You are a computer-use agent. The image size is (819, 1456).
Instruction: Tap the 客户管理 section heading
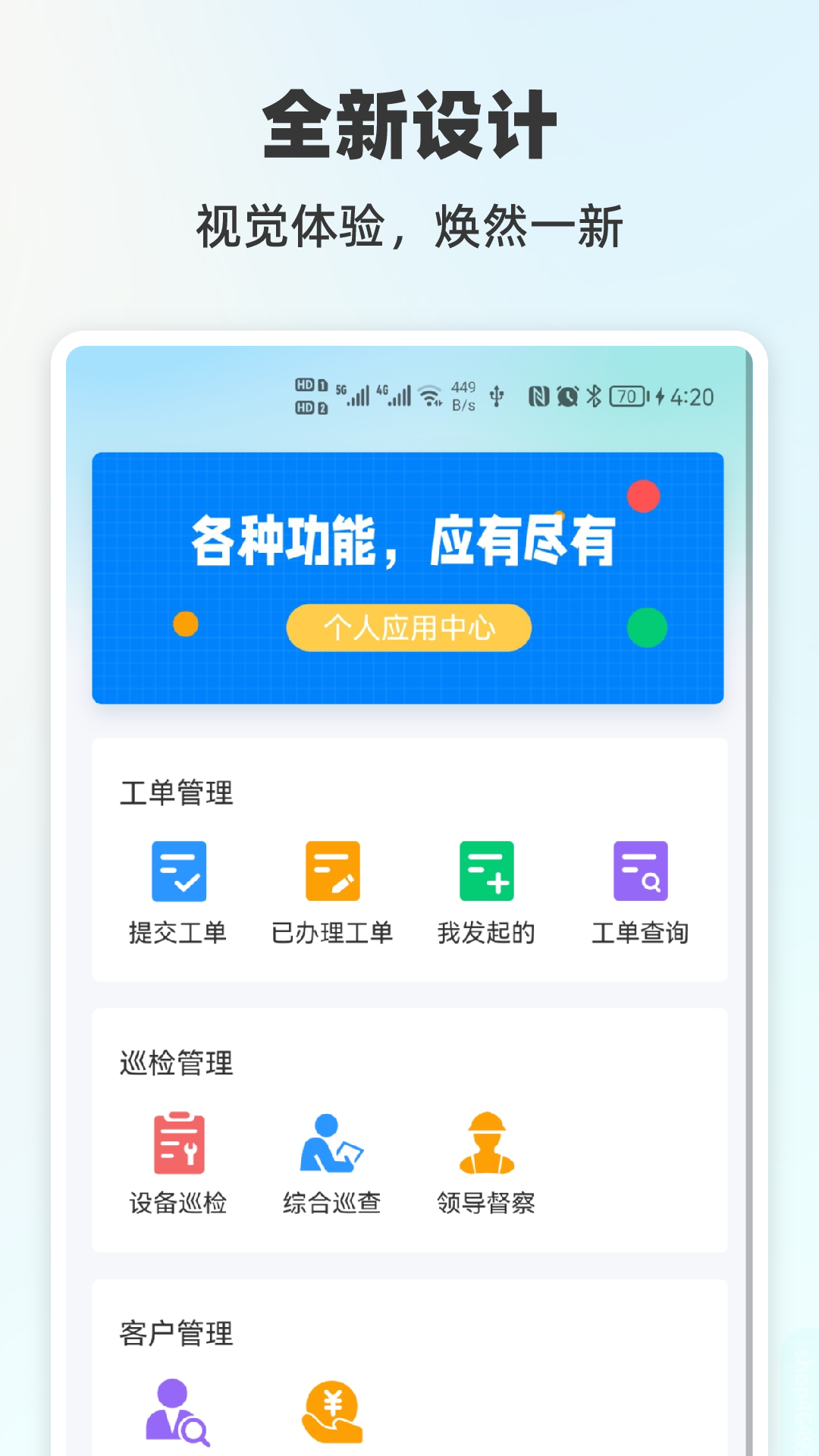tap(177, 1335)
